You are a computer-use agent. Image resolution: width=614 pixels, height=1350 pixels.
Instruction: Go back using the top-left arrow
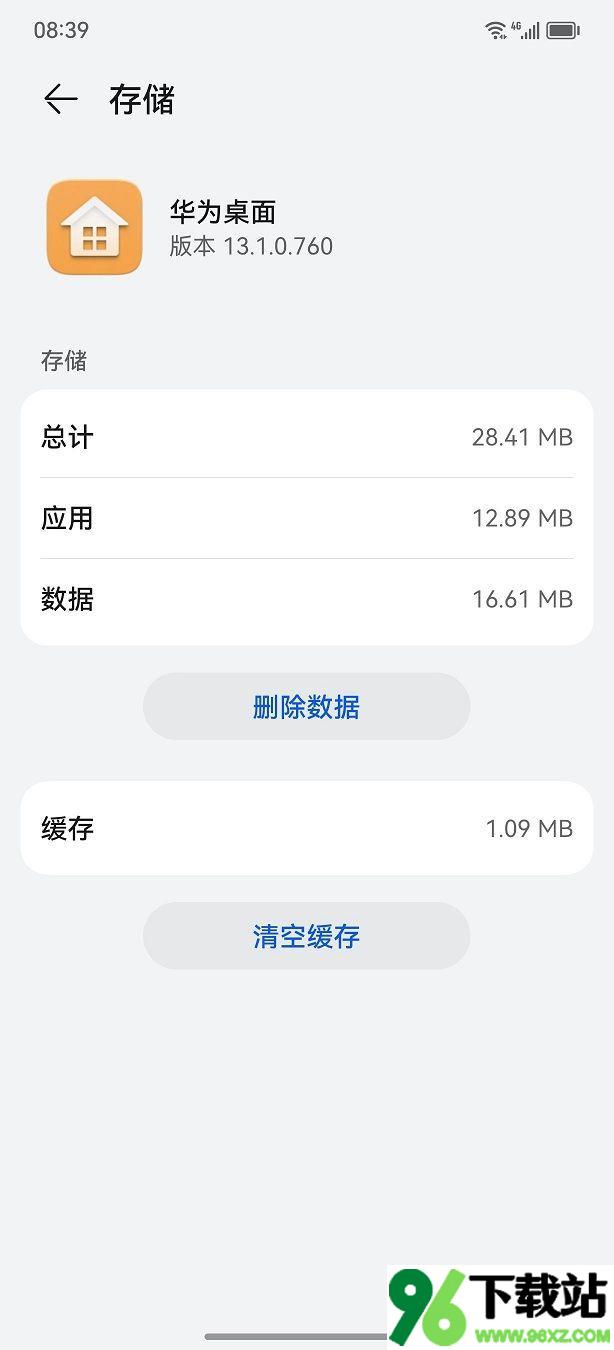(x=61, y=99)
